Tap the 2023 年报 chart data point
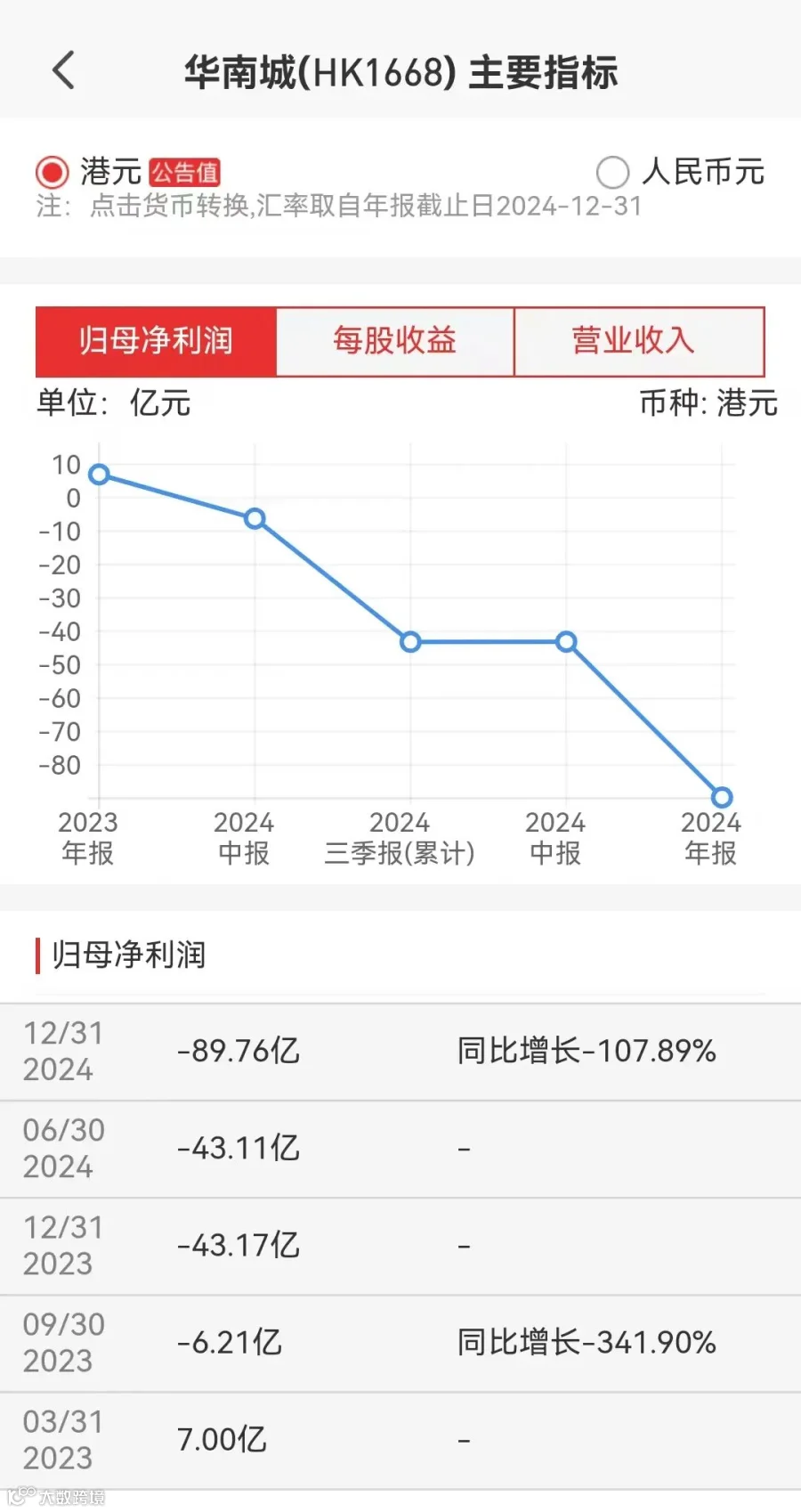This screenshot has height=1512, width=801. (100, 475)
